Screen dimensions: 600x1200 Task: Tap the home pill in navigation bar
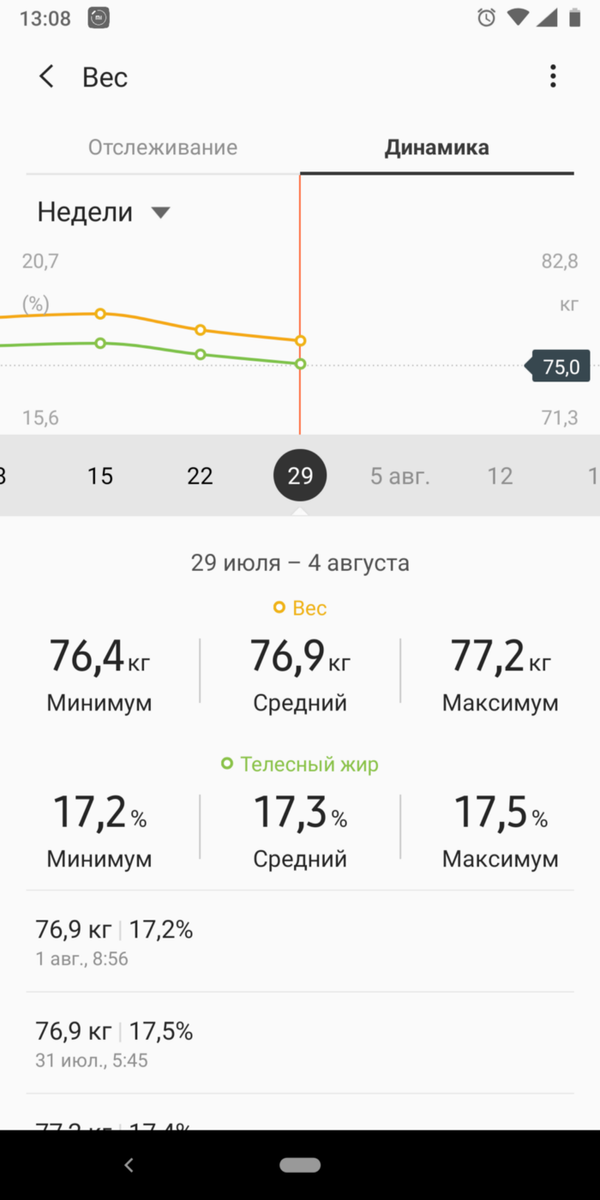coord(300,1165)
